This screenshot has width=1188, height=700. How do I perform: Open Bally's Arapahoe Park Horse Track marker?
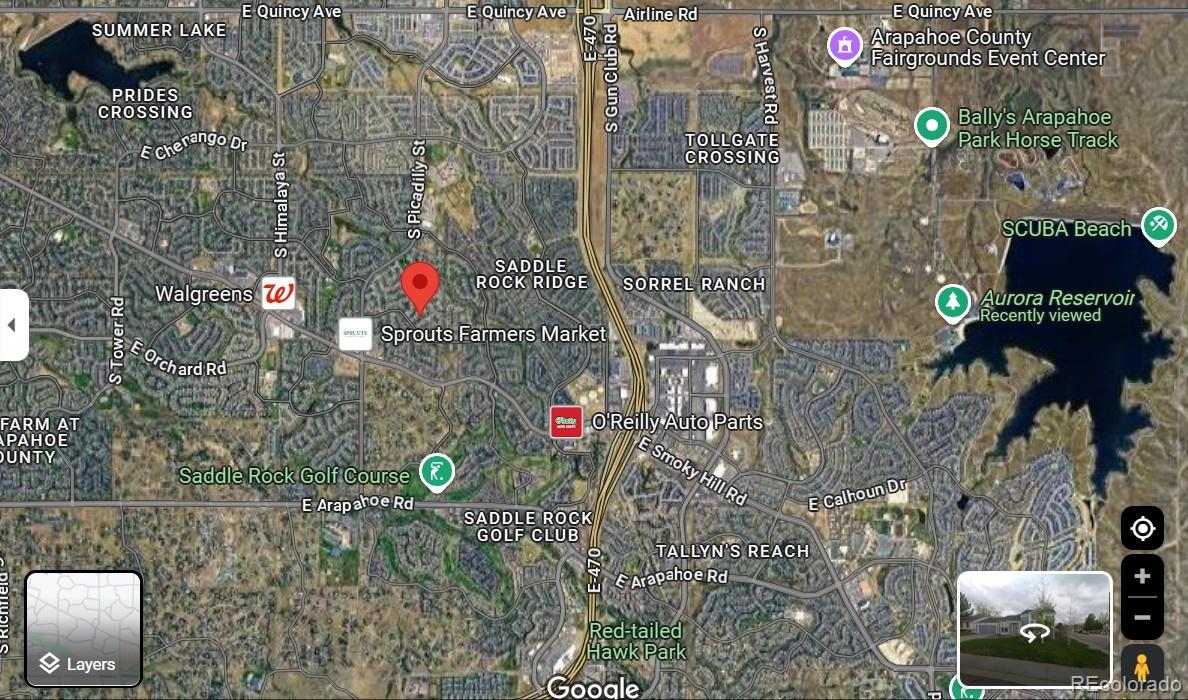point(932,126)
